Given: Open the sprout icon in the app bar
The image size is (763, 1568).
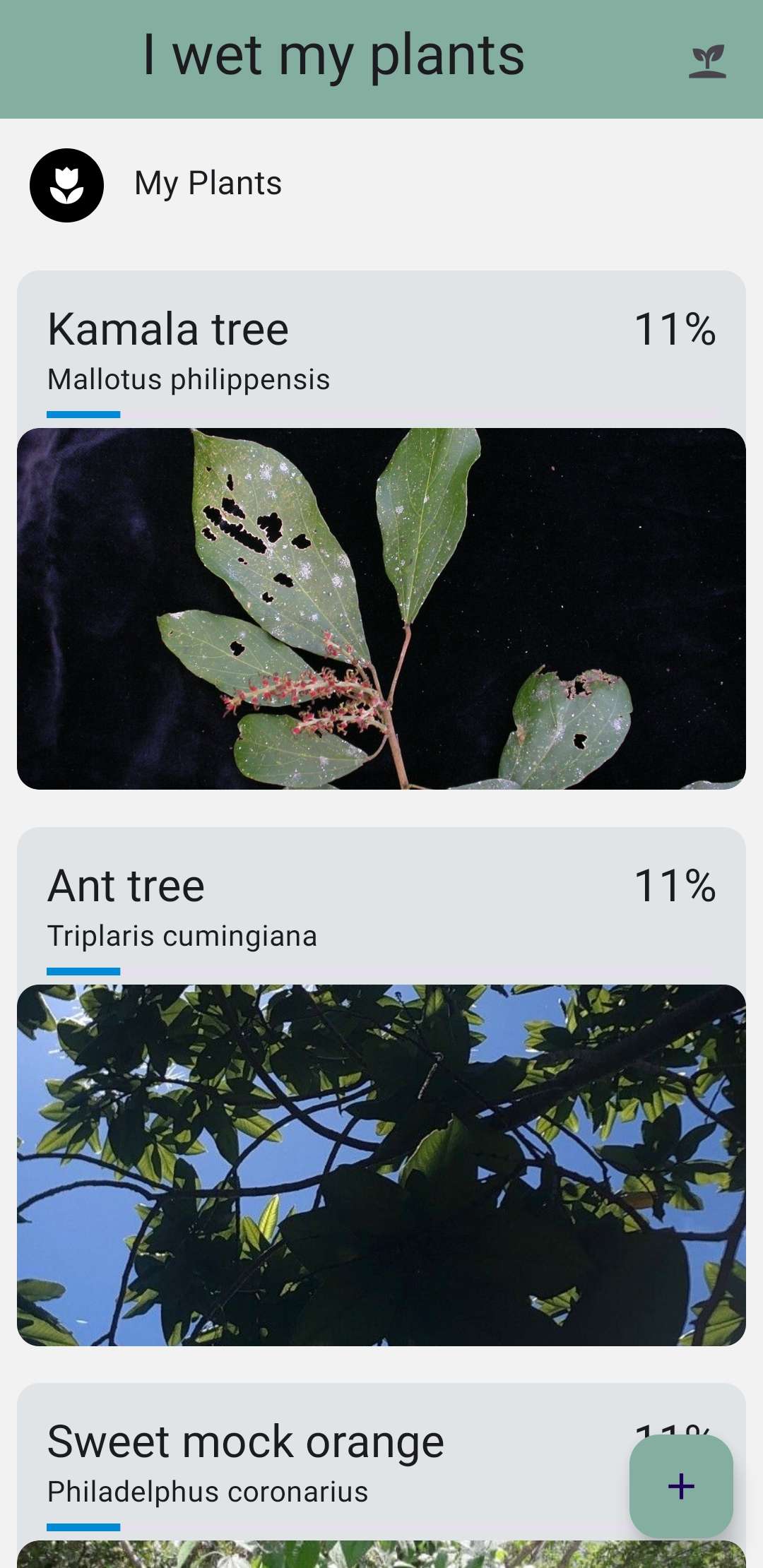Looking at the screenshot, I should [x=707, y=61].
